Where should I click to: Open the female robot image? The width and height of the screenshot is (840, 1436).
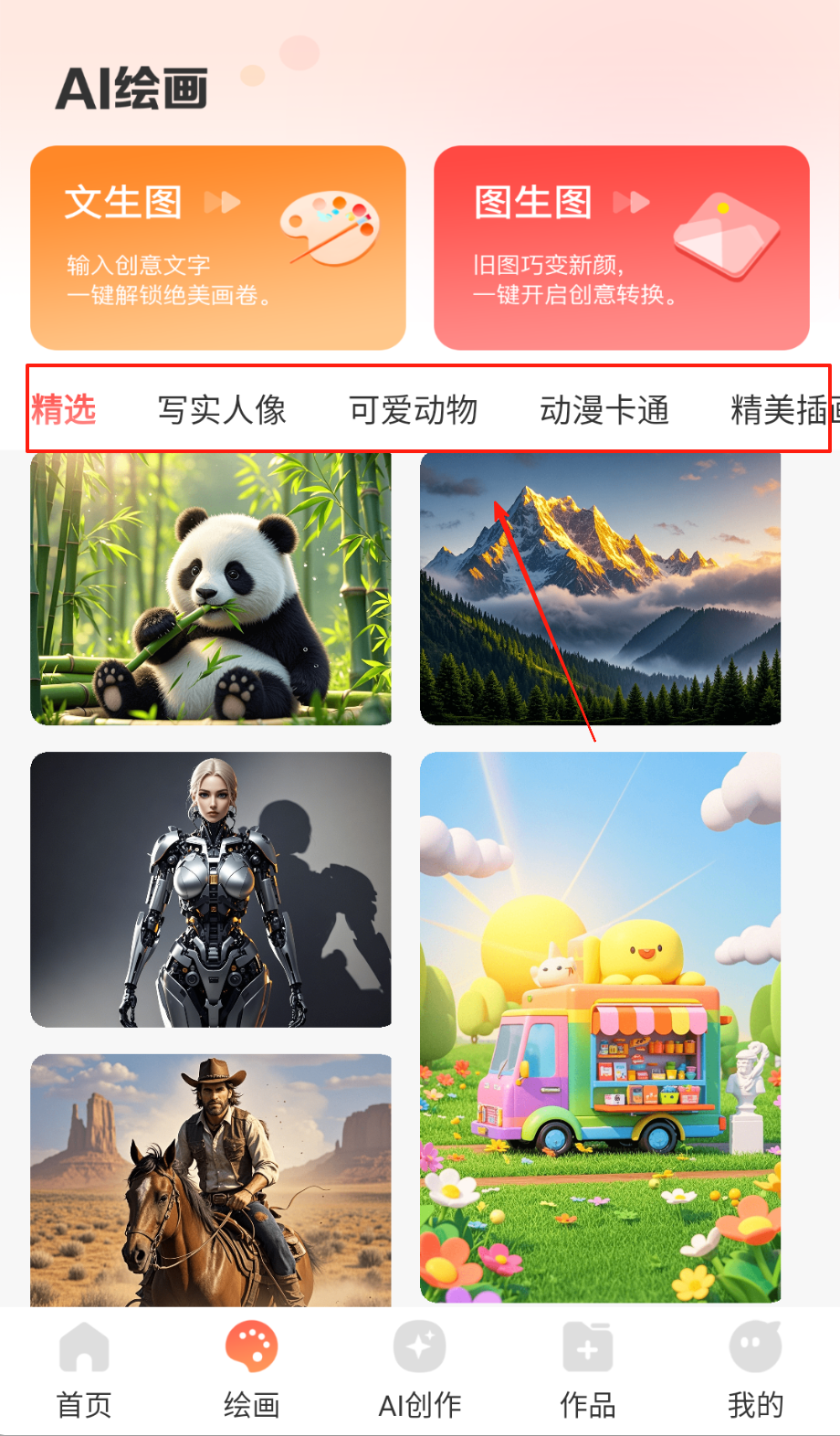pyautogui.click(x=211, y=889)
